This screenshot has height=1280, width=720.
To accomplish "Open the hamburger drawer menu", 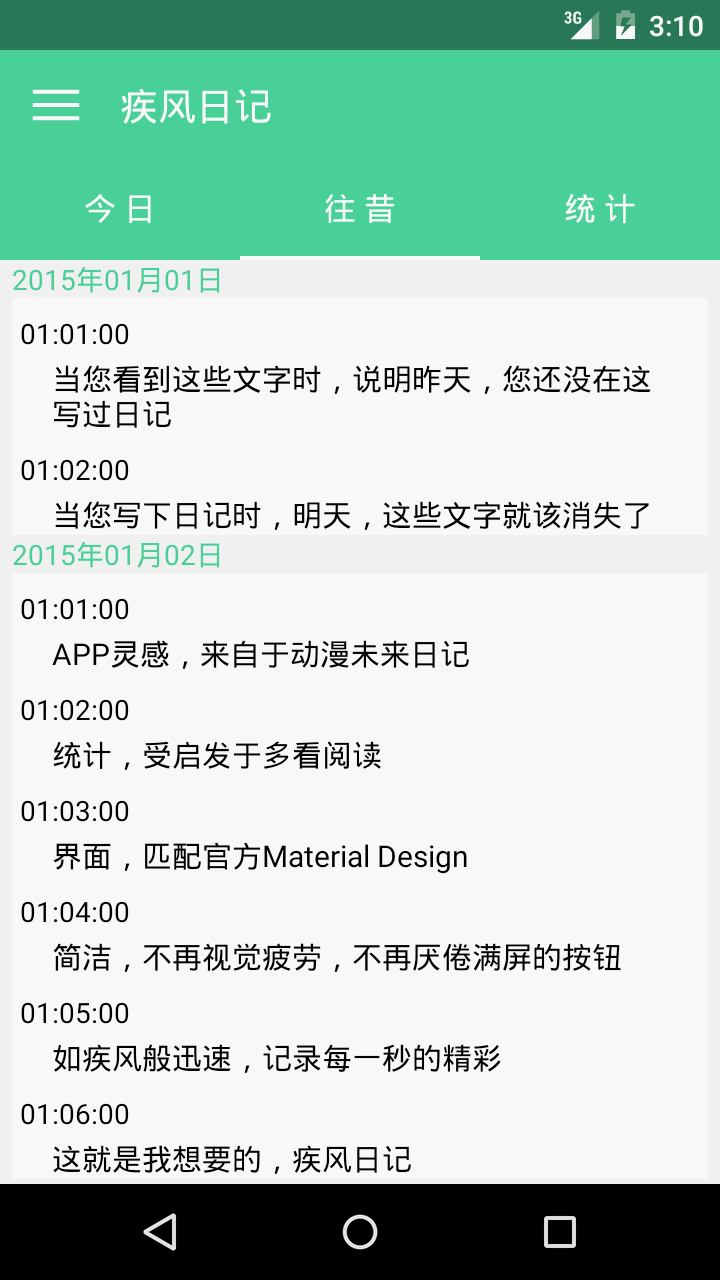I will point(56,106).
